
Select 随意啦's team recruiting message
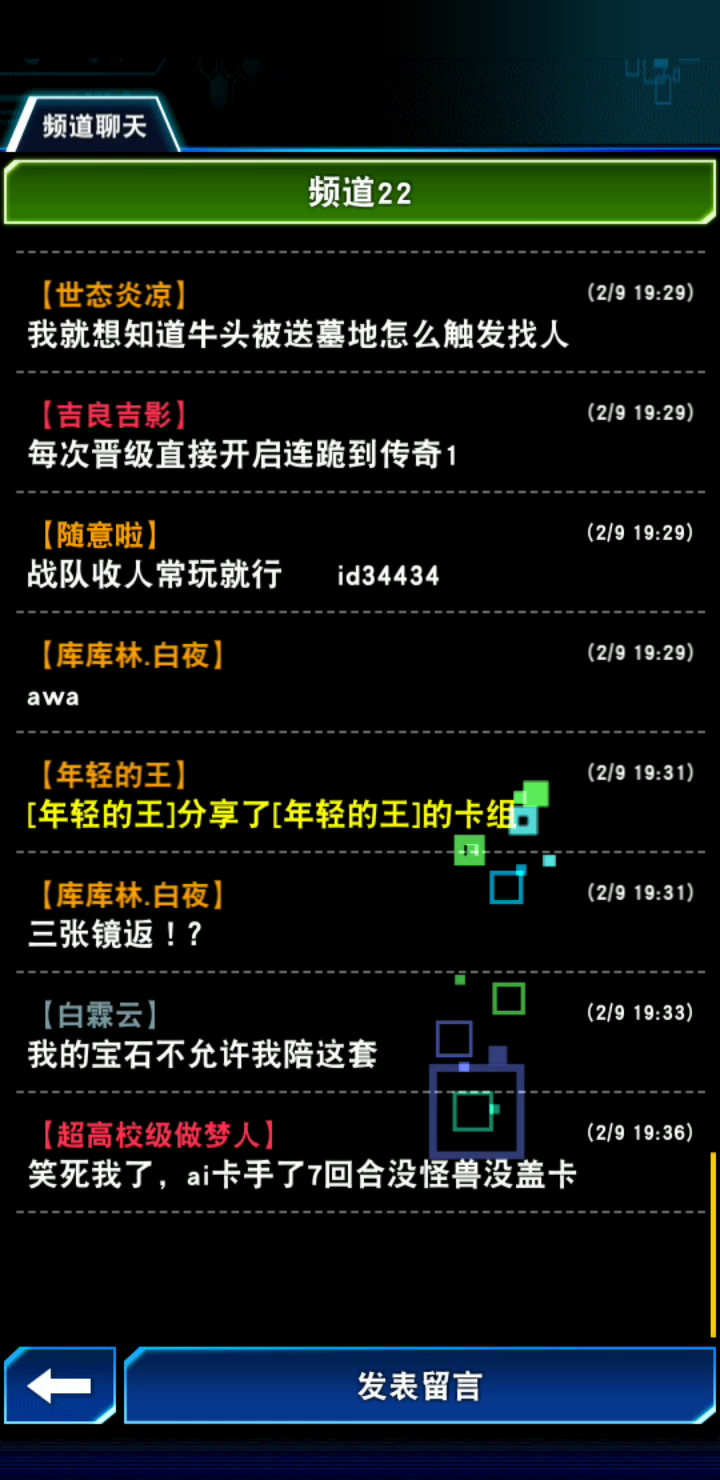click(233, 575)
